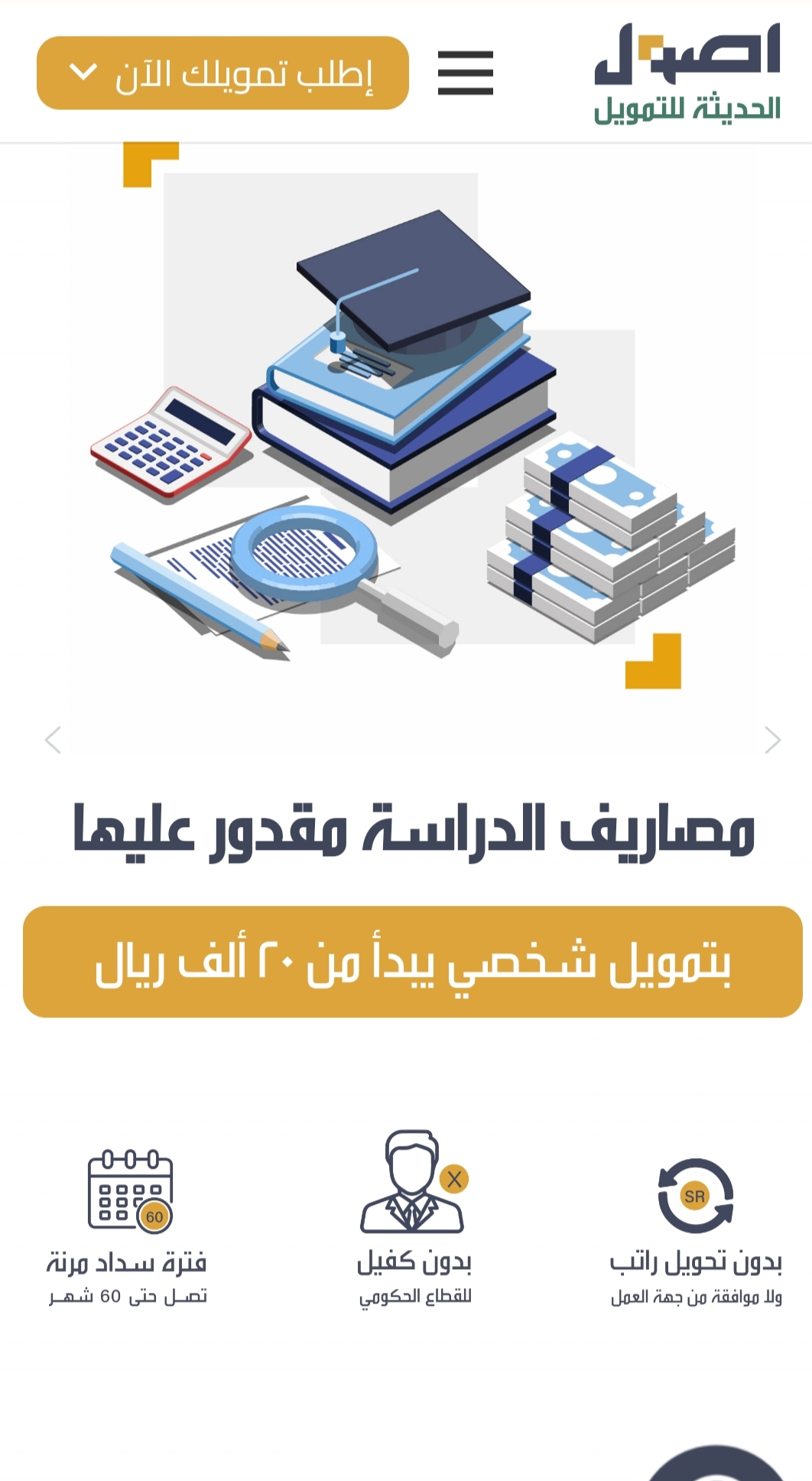812x1481 pixels.
Task: Go to the next carousel slide
Action: (x=772, y=740)
